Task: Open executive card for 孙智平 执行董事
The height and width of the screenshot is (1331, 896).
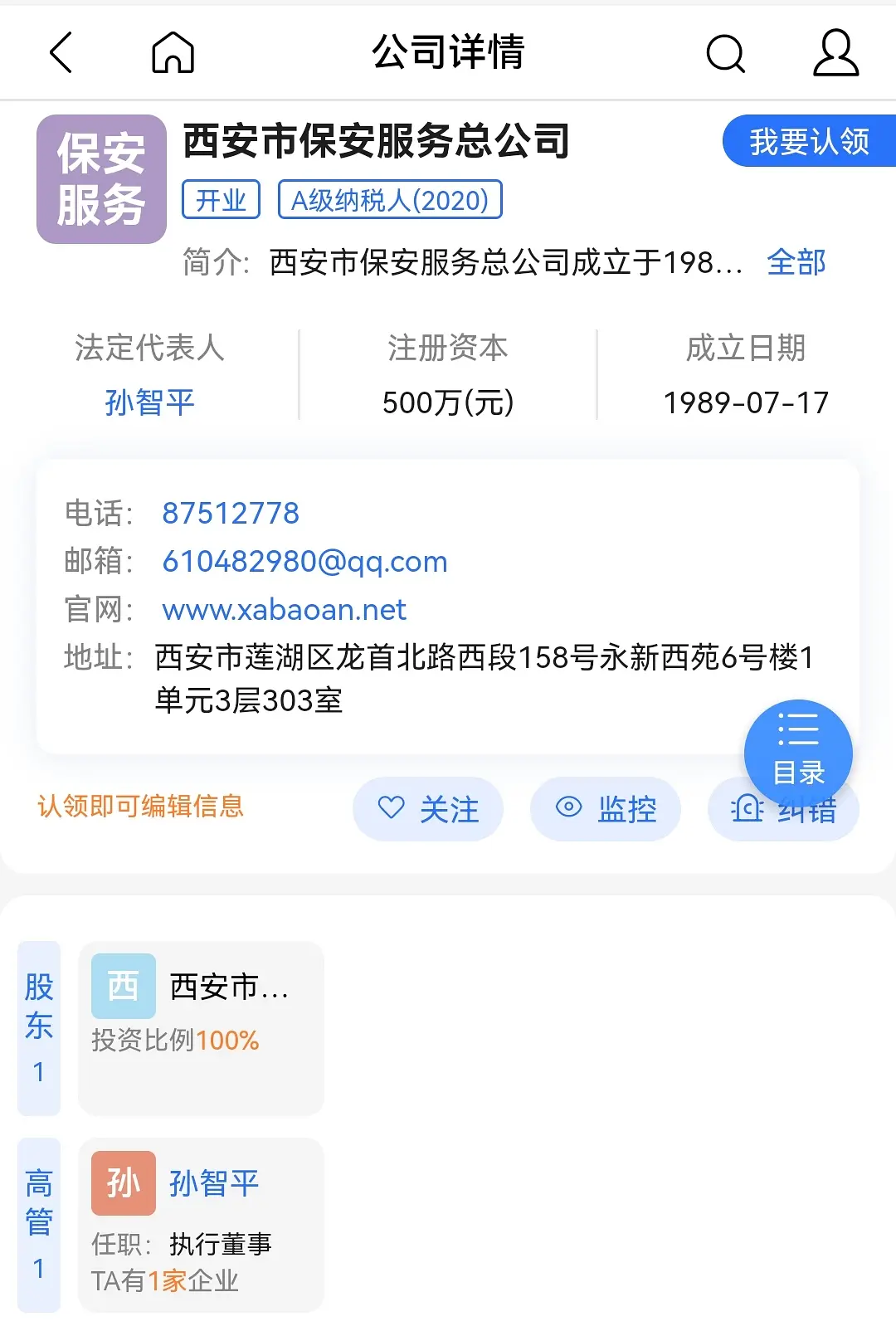Action: 201,1224
